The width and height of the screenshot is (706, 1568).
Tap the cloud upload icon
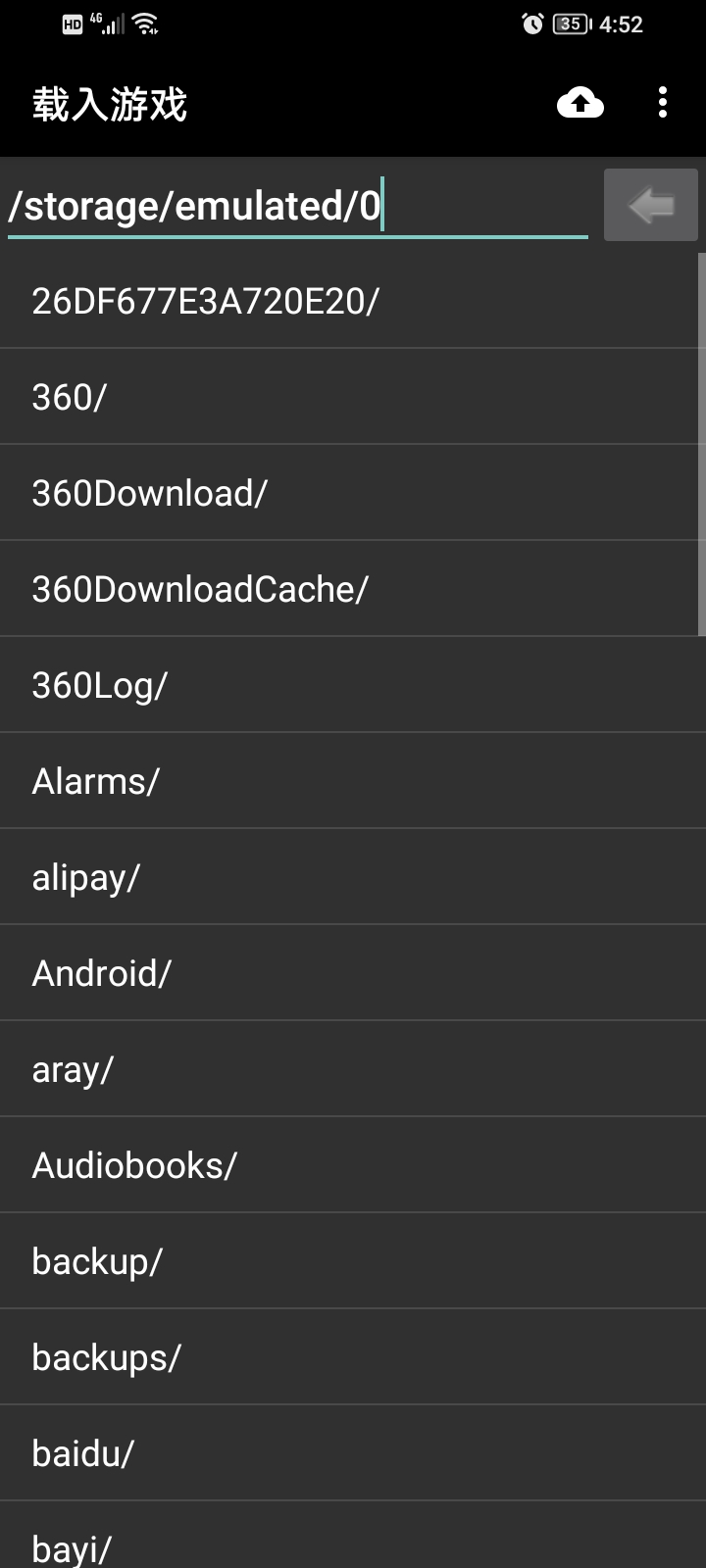click(580, 103)
